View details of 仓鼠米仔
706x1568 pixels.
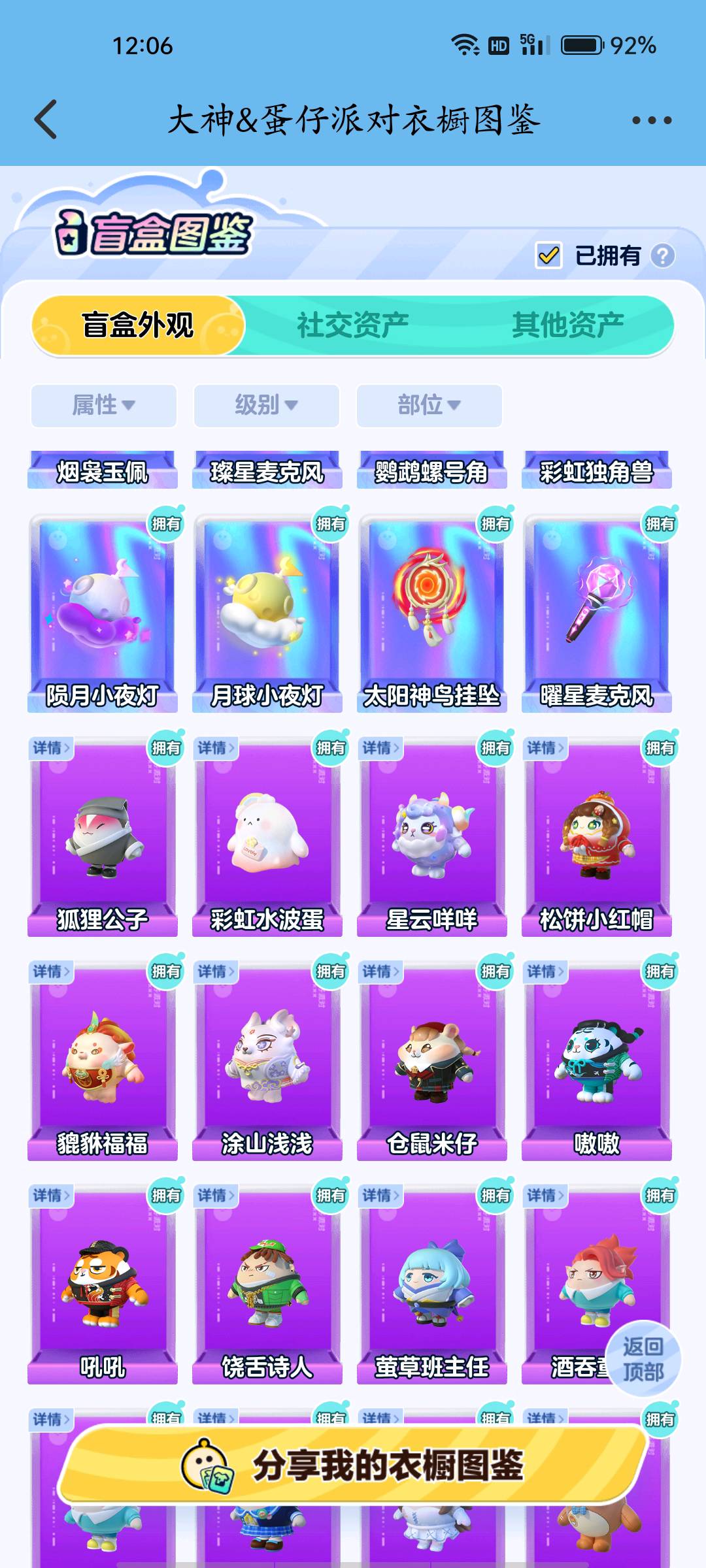380,972
